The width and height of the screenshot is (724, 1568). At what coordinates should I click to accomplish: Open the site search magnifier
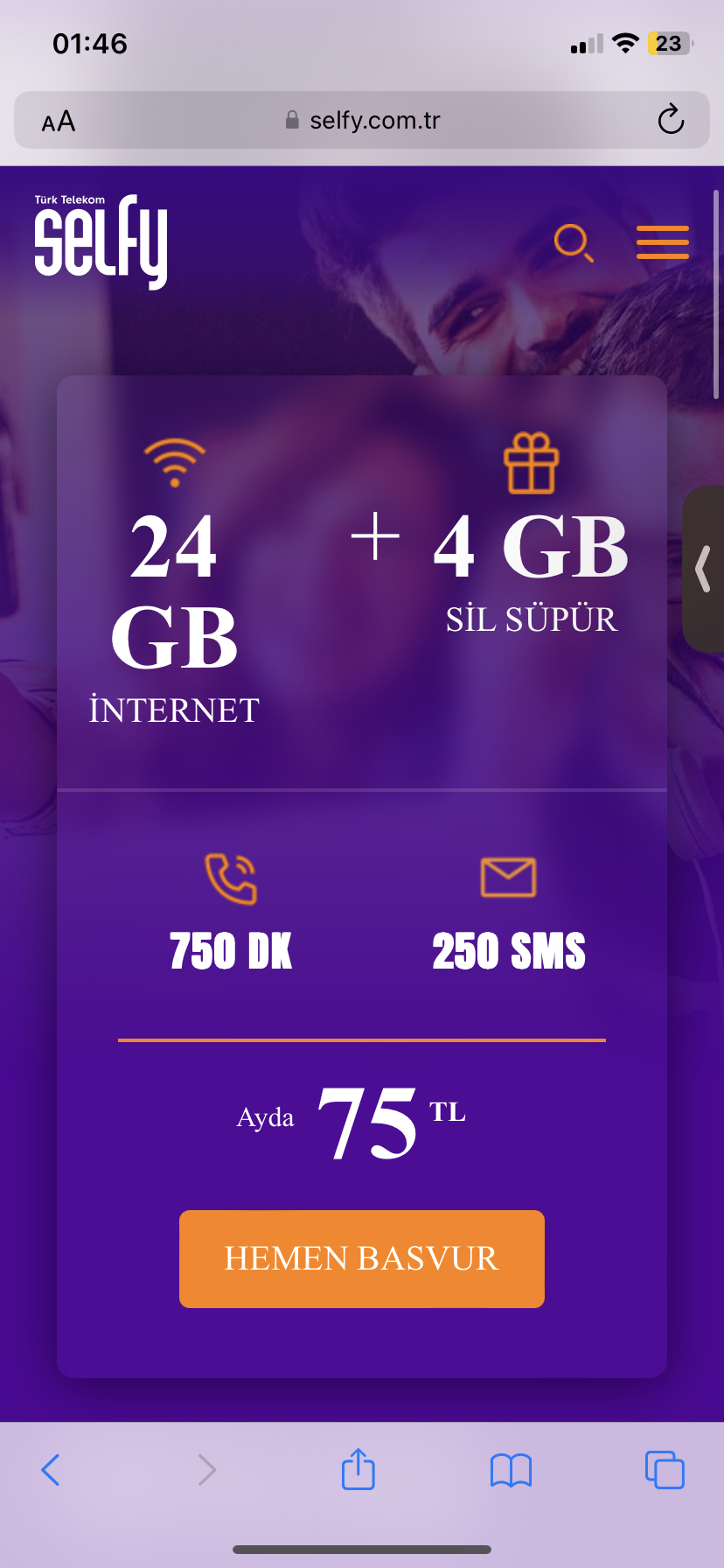click(x=574, y=242)
